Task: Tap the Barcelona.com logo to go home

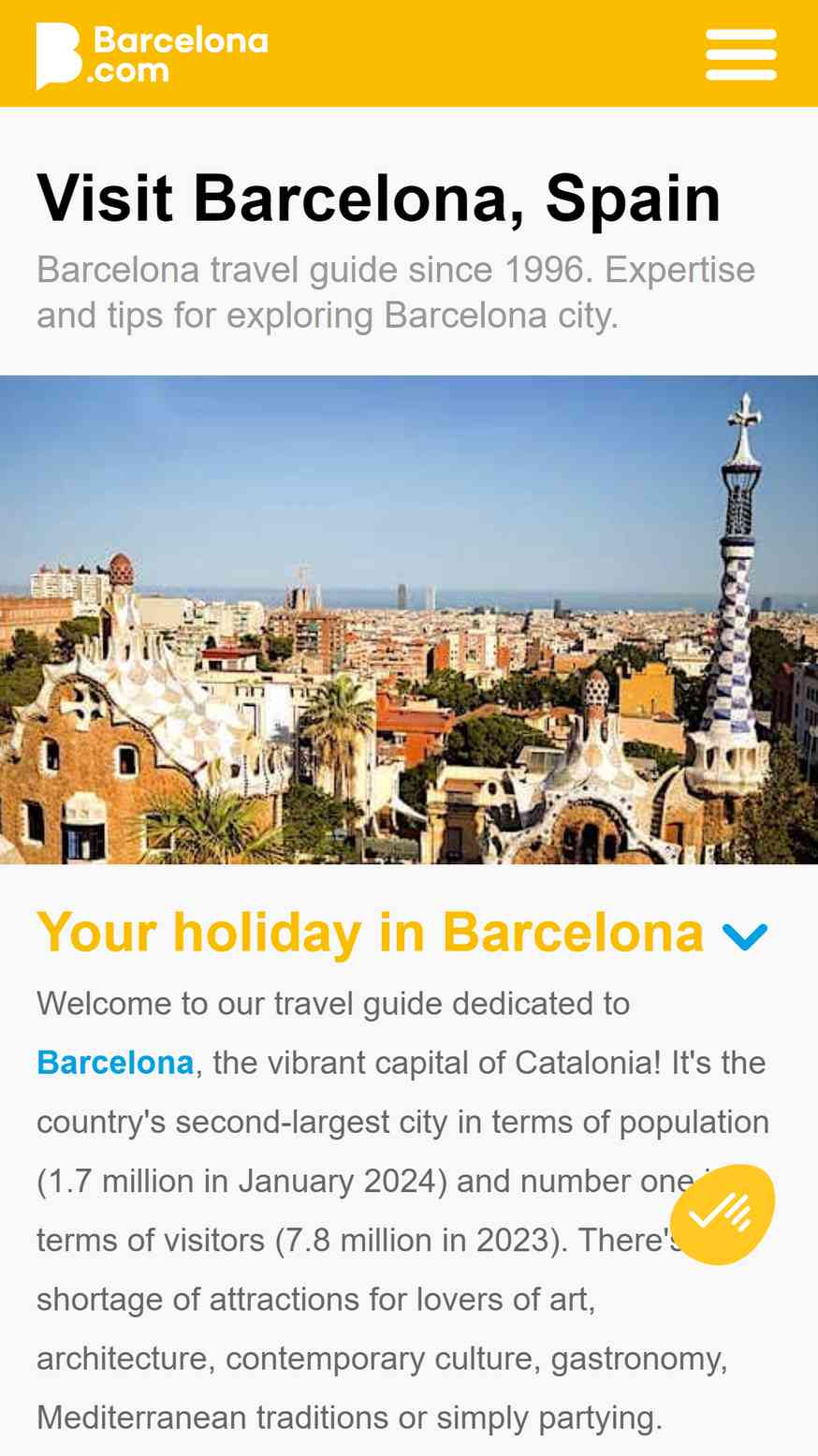Action: 153,55
